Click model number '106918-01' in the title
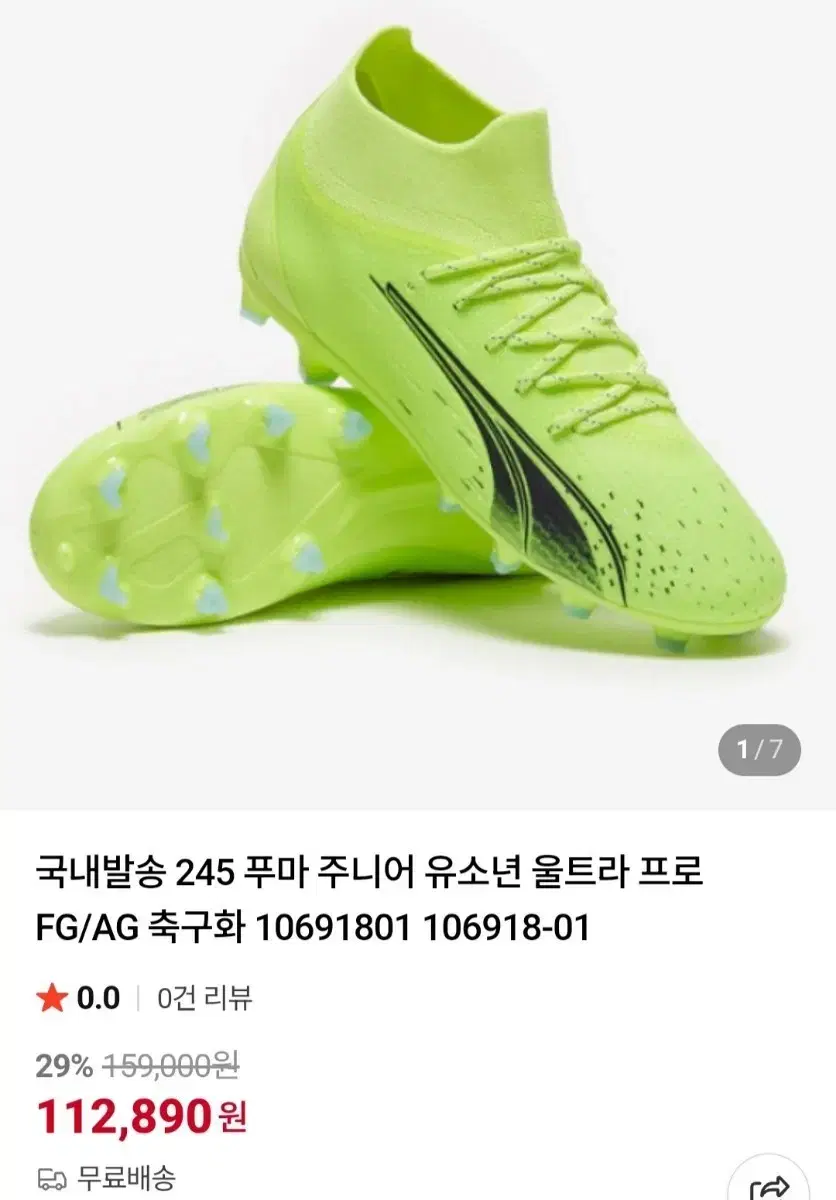This screenshot has height=1200, width=836. [500, 925]
